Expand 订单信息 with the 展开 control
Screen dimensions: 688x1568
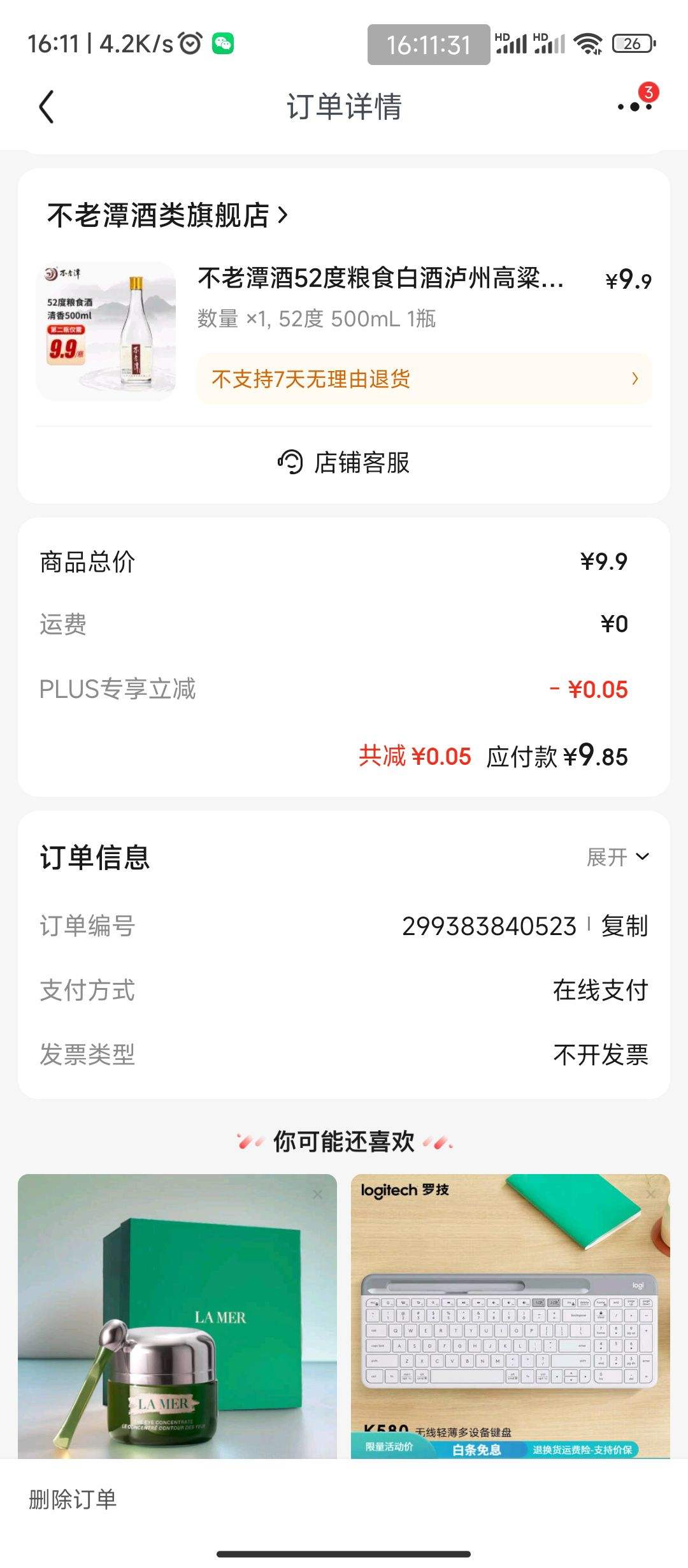(x=617, y=857)
